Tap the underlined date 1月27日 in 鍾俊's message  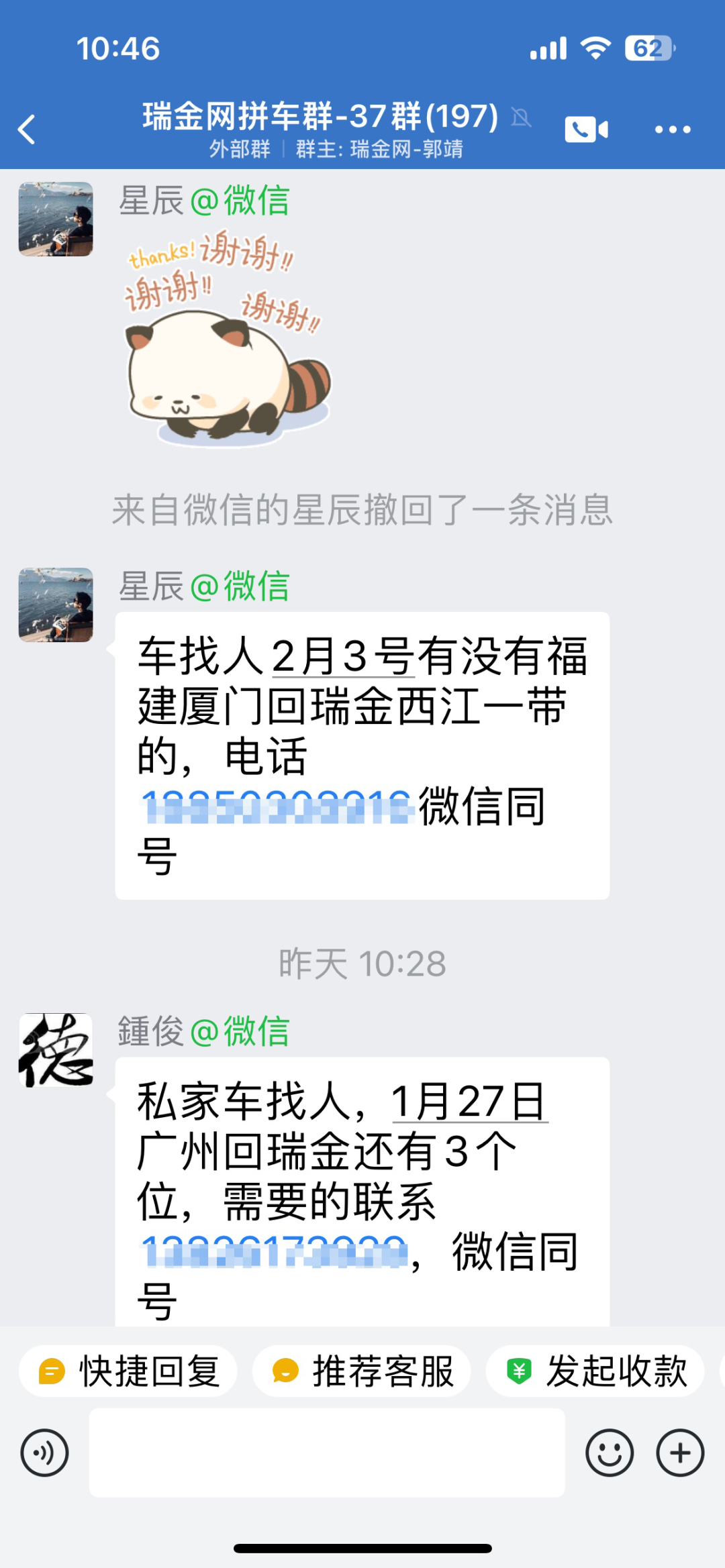470,1101
